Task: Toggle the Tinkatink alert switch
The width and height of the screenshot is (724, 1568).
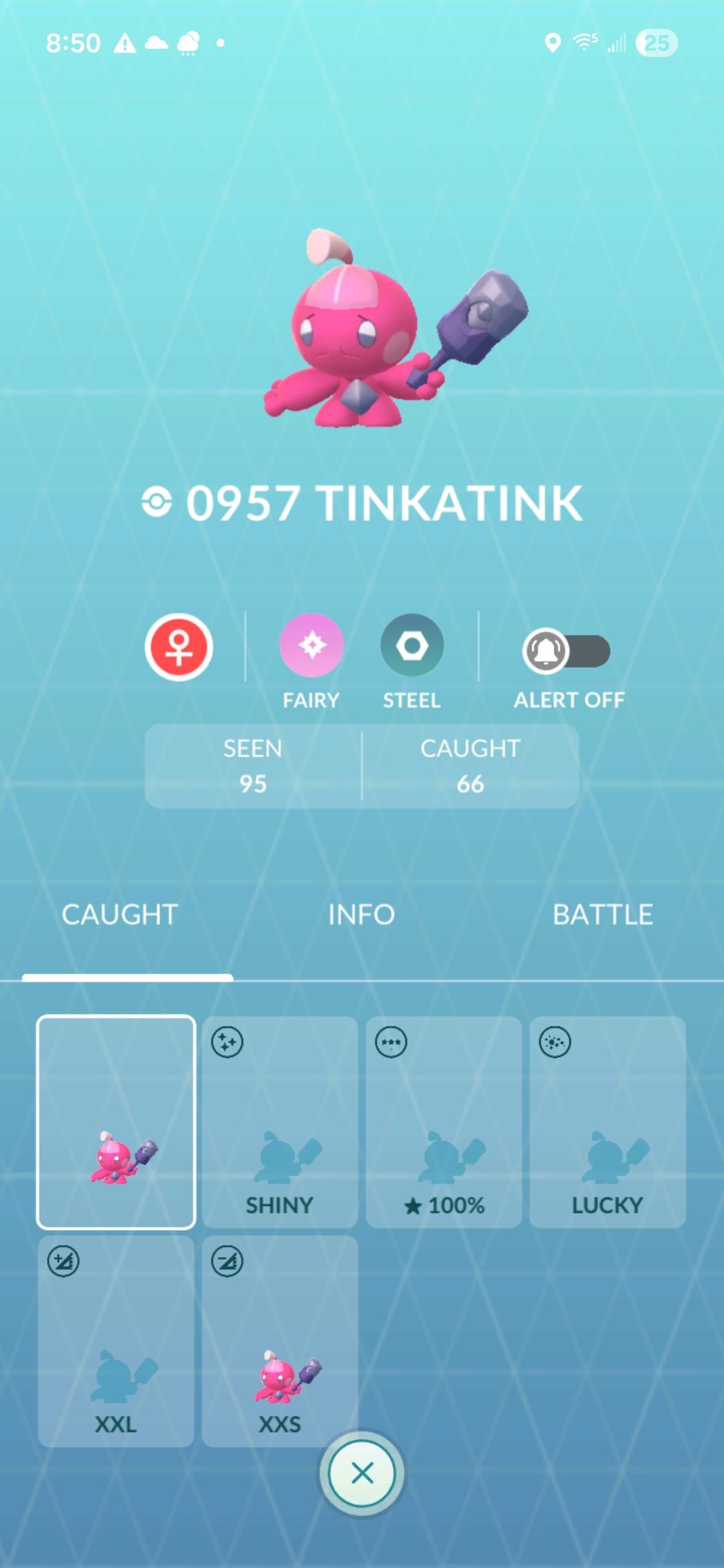Action: [566, 651]
